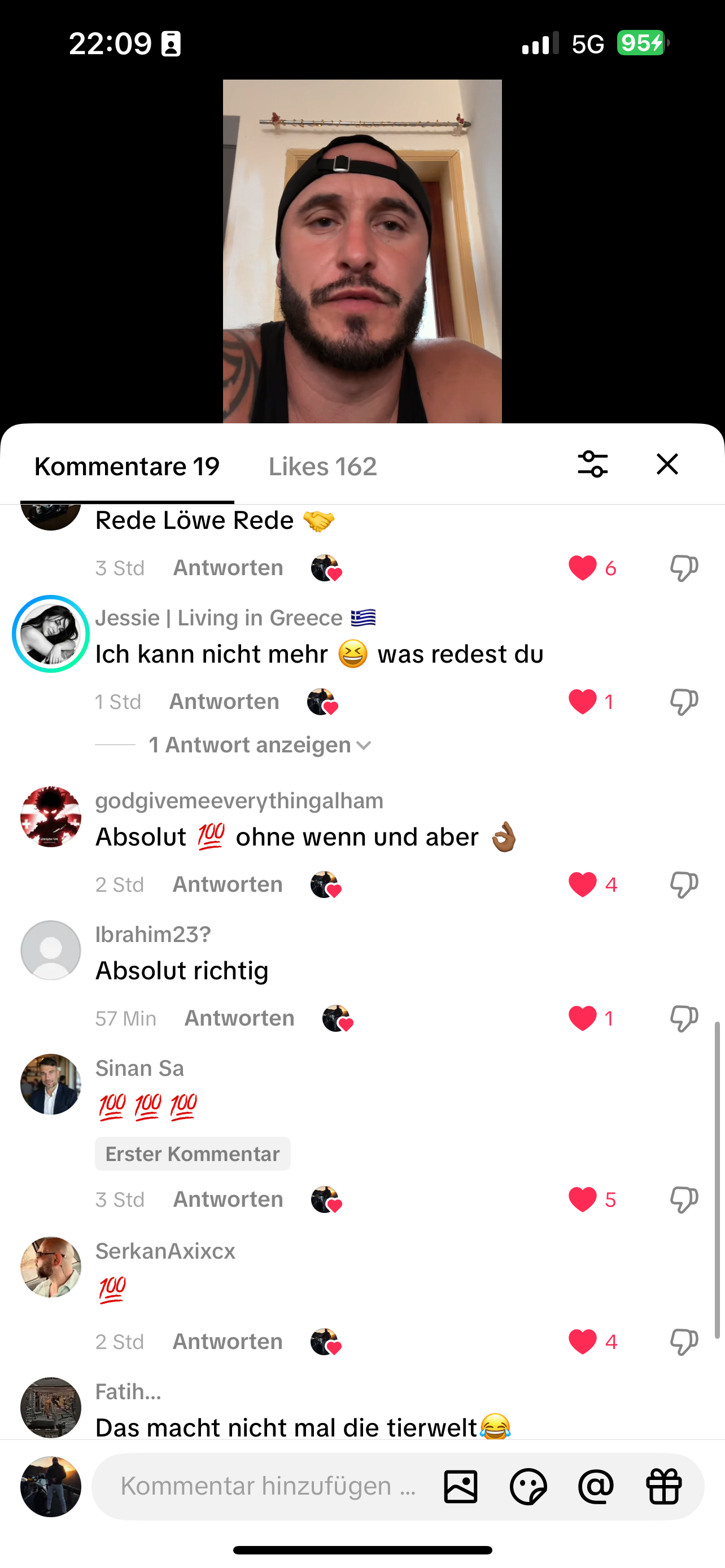725x1568 pixels.
Task: Dislike Ibrahim23?'s comment
Action: pos(684,1018)
